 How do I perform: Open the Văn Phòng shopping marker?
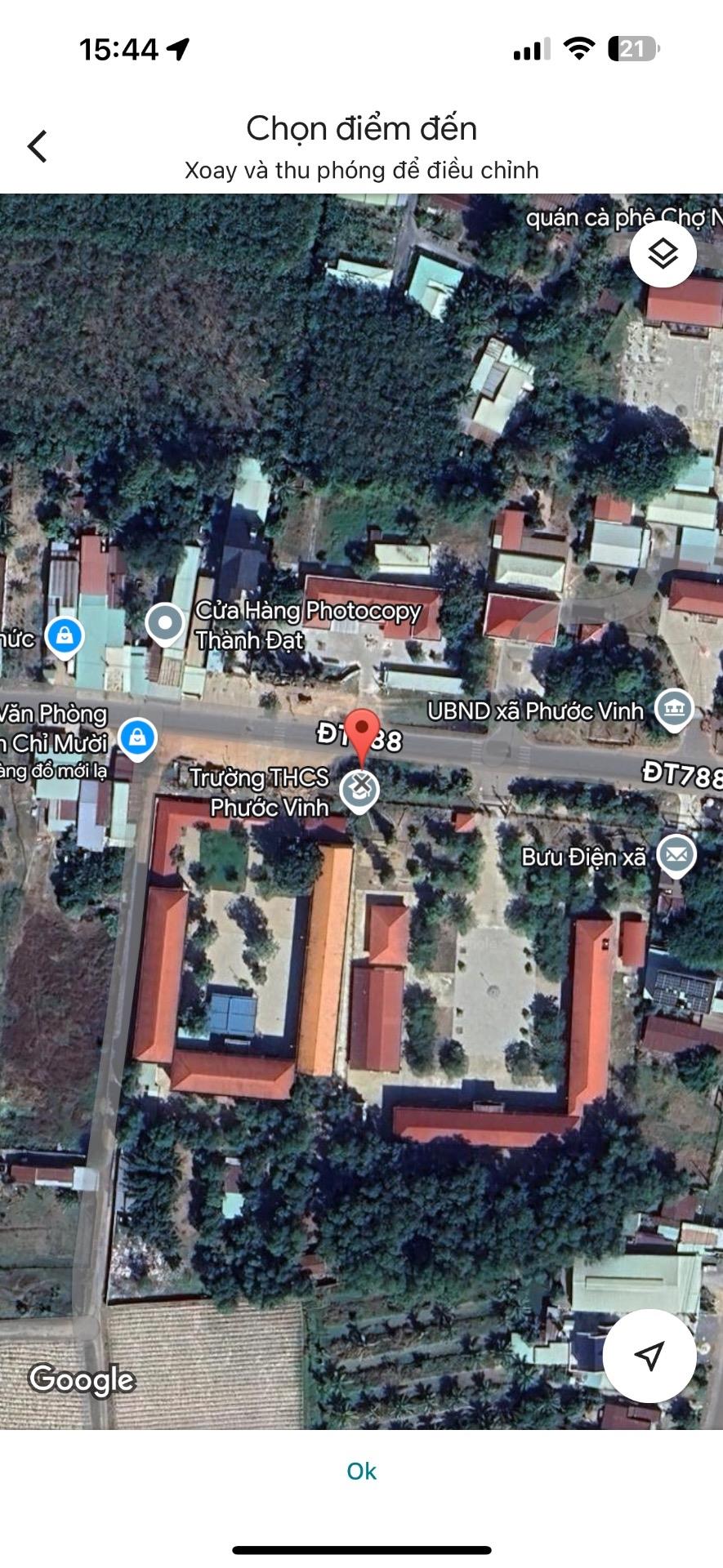click(x=137, y=737)
